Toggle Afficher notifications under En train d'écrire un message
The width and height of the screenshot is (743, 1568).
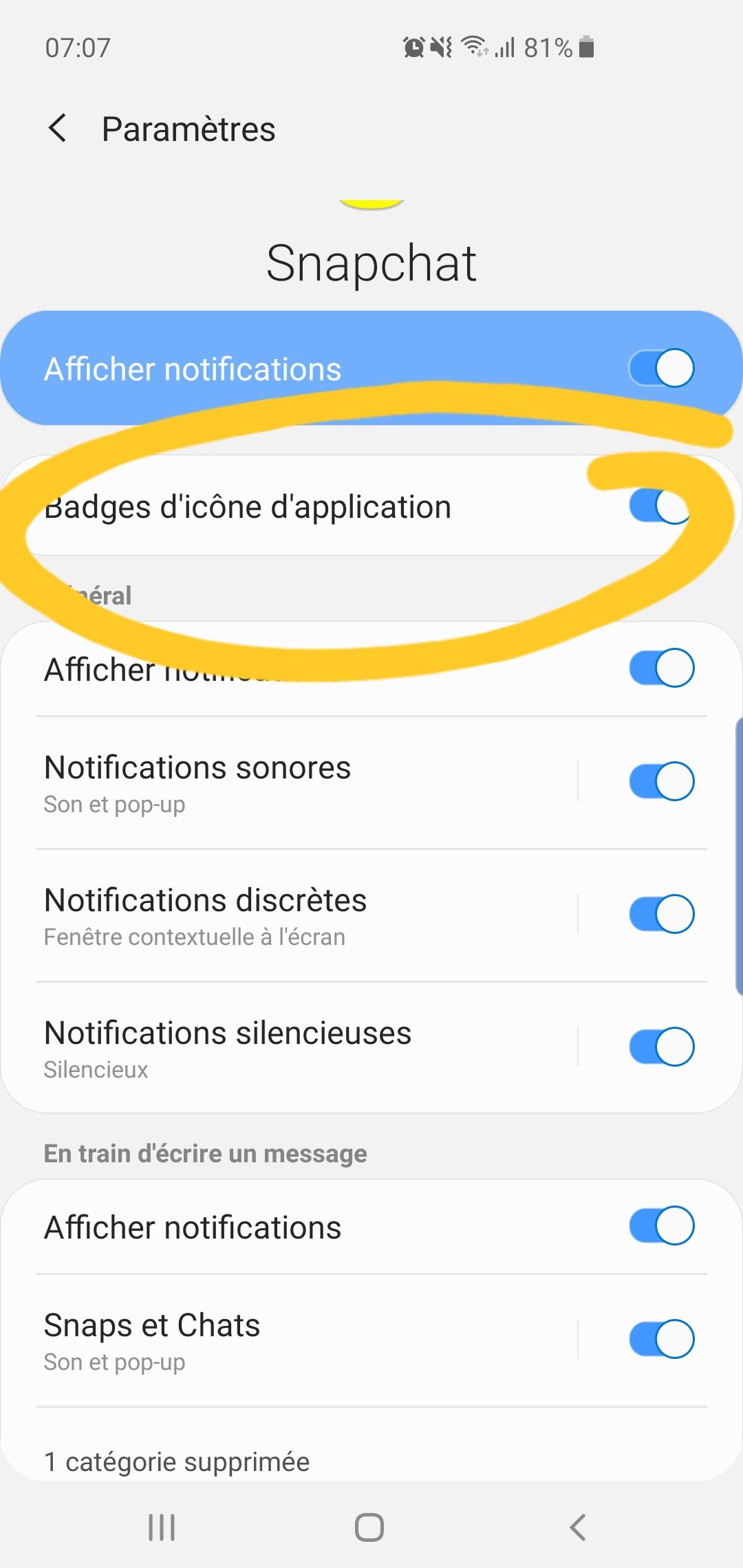click(x=661, y=1226)
